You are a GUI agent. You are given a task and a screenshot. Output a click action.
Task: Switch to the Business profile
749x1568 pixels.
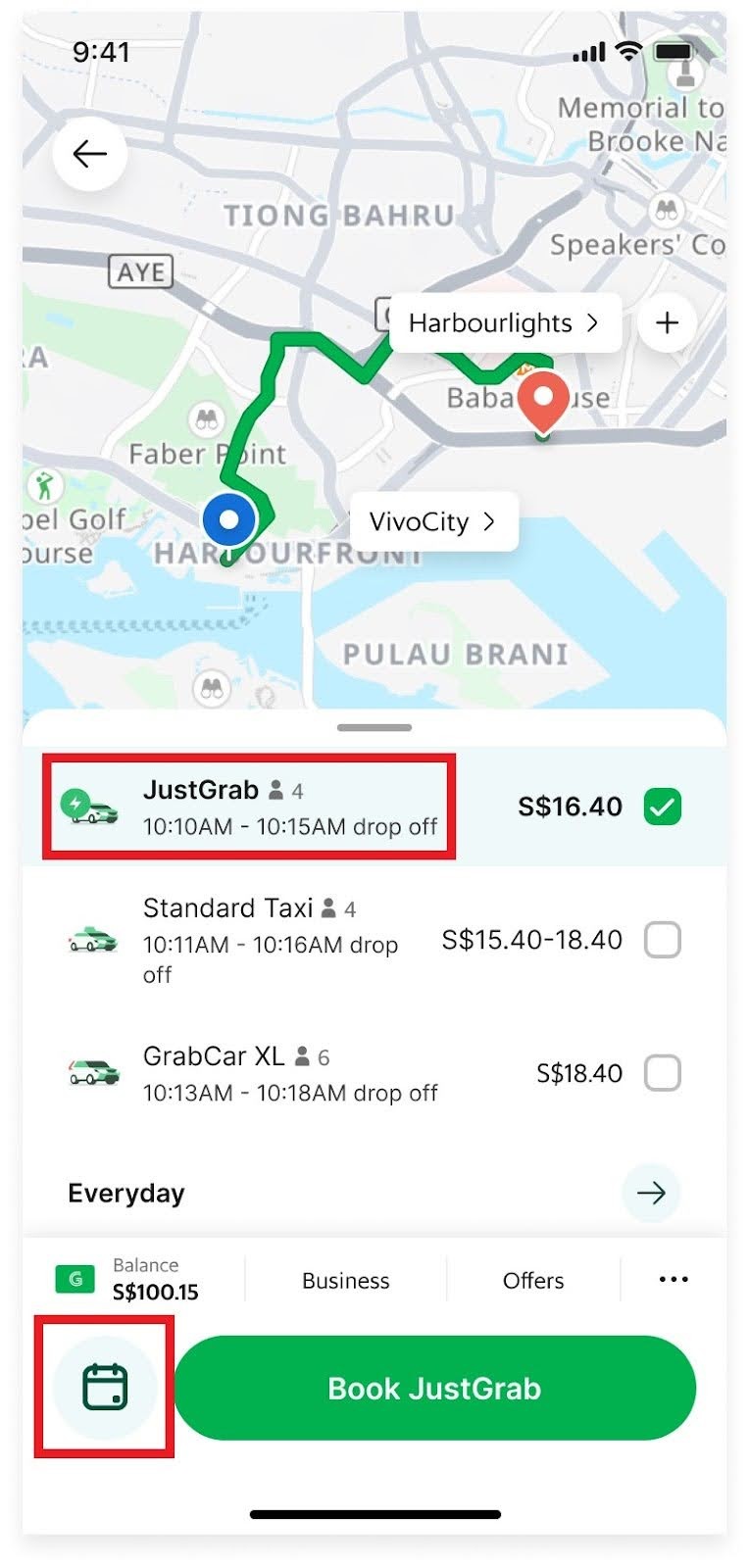point(345,1281)
